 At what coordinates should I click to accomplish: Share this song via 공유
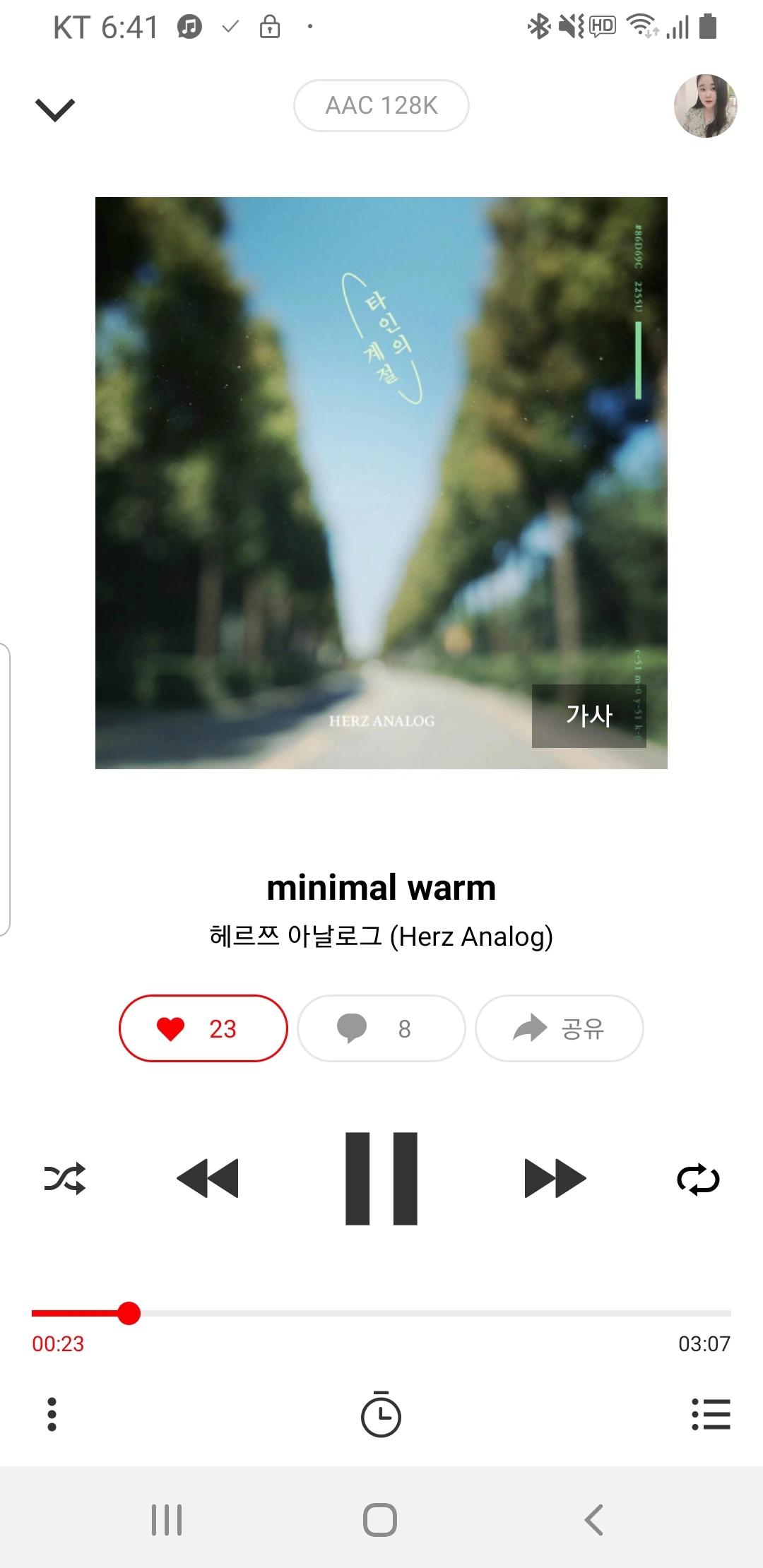click(560, 1028)
